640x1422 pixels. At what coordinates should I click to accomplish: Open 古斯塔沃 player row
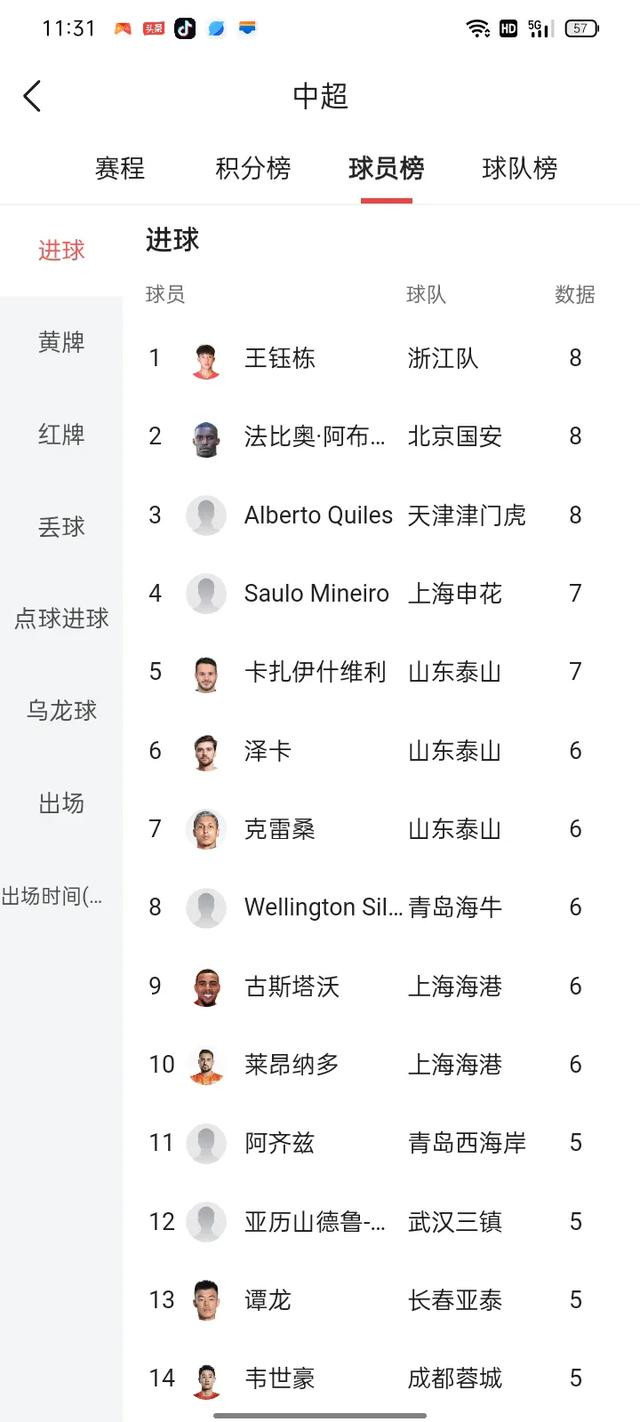(381, 986)
